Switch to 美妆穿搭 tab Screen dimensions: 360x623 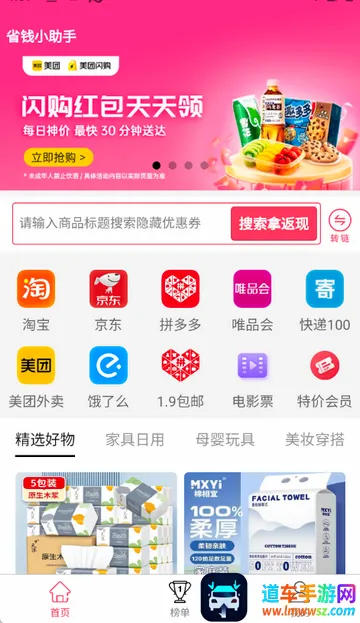coord(315,440)
